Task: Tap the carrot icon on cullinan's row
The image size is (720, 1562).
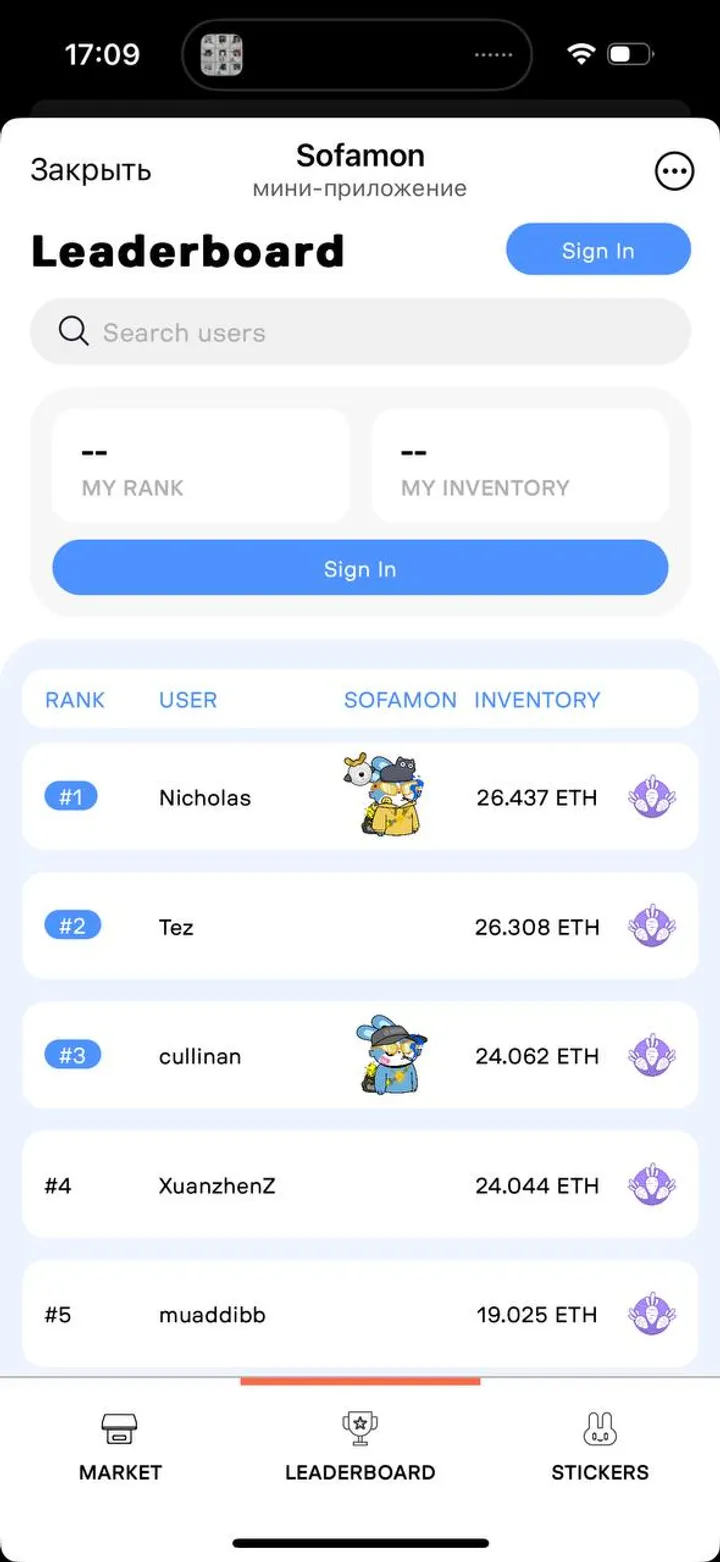Action: tap(651, 1055)
